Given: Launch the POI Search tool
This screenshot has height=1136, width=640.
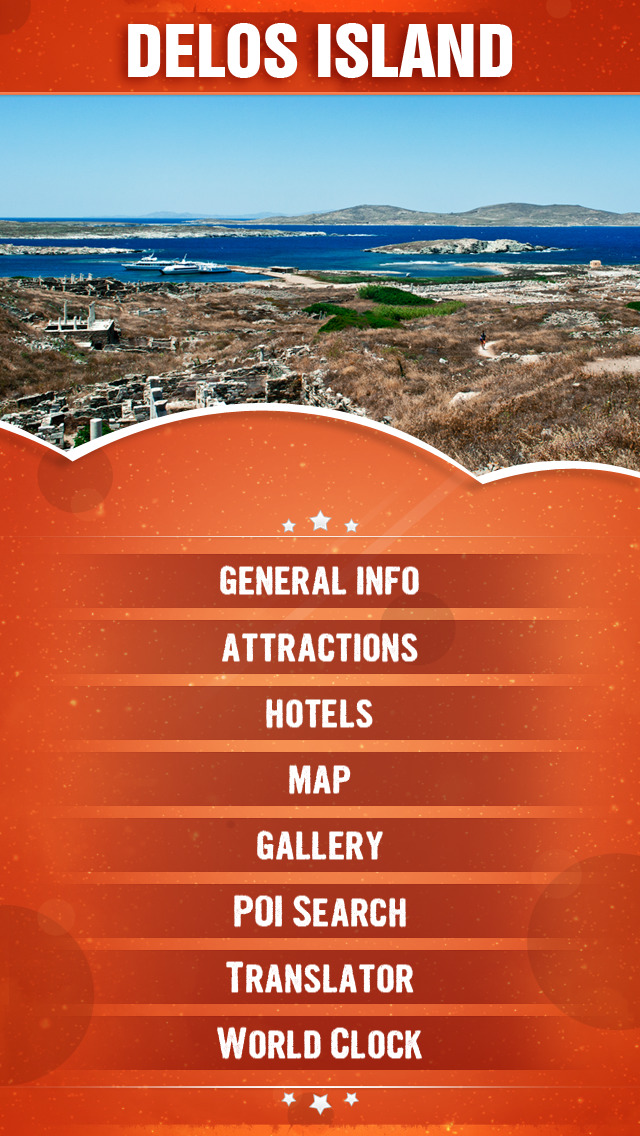Looking at the screenshot, I should [x=320, y=911].
